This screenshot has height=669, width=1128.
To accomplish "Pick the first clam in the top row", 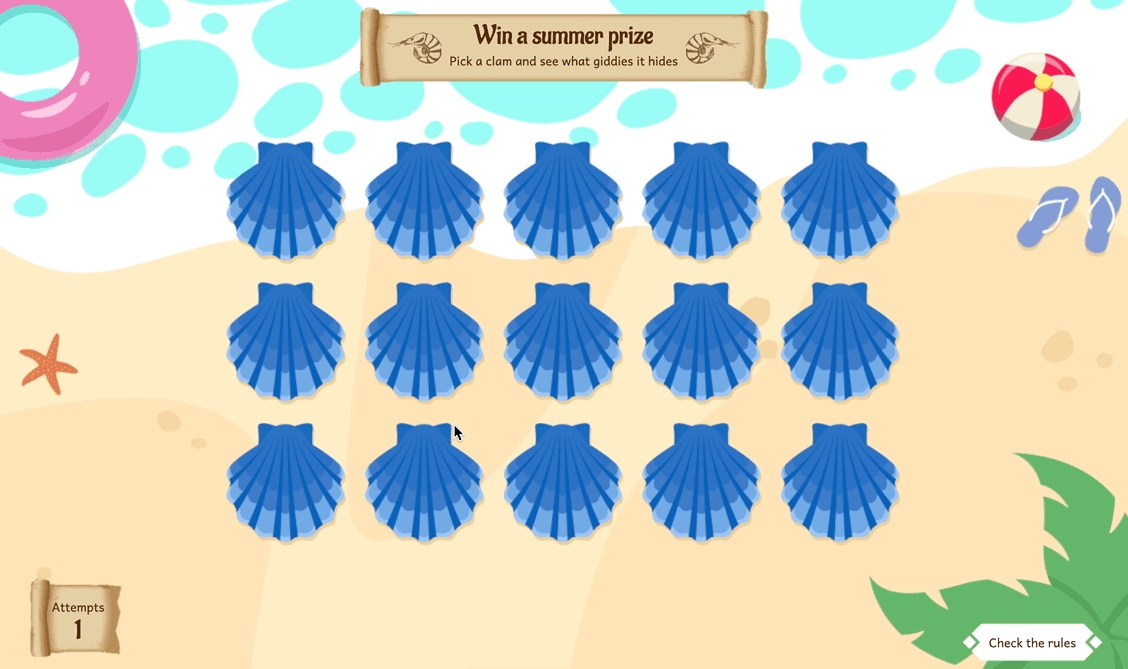I will pos(286,201).
